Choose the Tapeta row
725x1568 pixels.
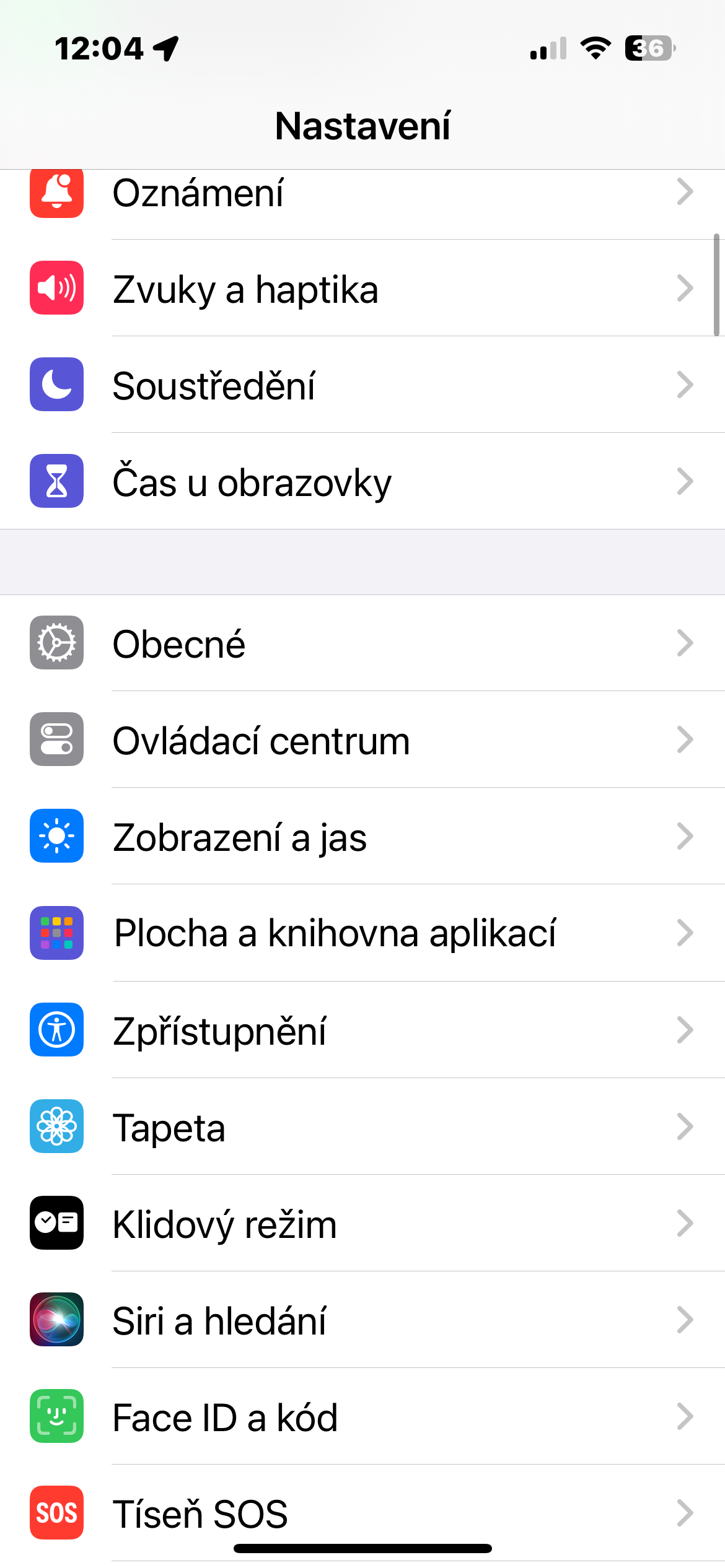(x=362, y=1127)
